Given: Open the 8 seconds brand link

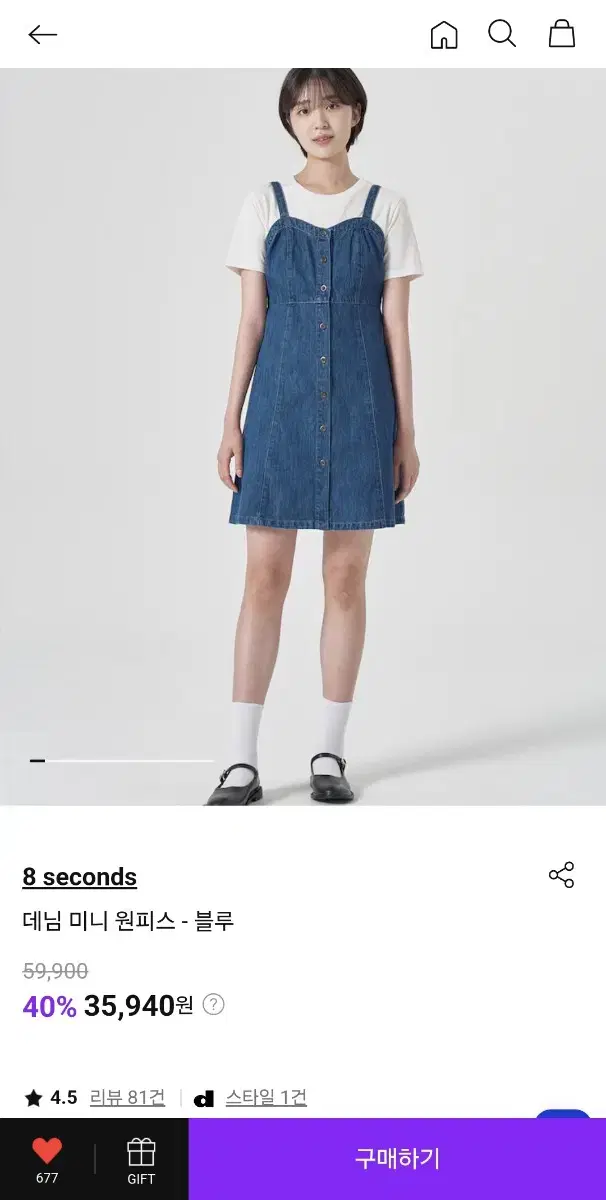Looking at the screenshot, I should click(80, 877).
